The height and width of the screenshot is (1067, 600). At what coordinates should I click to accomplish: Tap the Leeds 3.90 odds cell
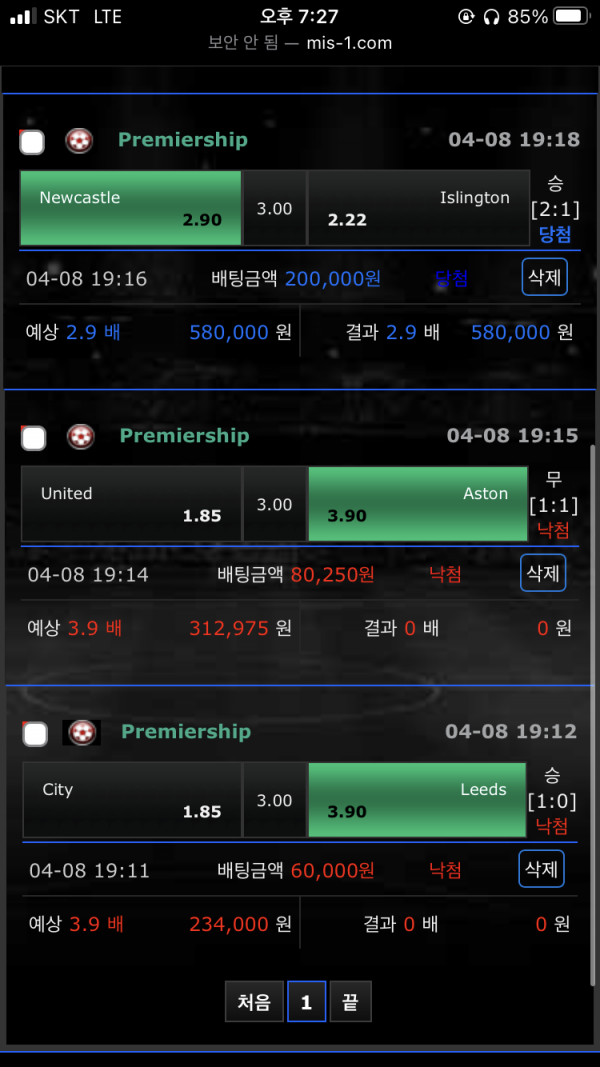pyautogui.click(x=417, y=800)
